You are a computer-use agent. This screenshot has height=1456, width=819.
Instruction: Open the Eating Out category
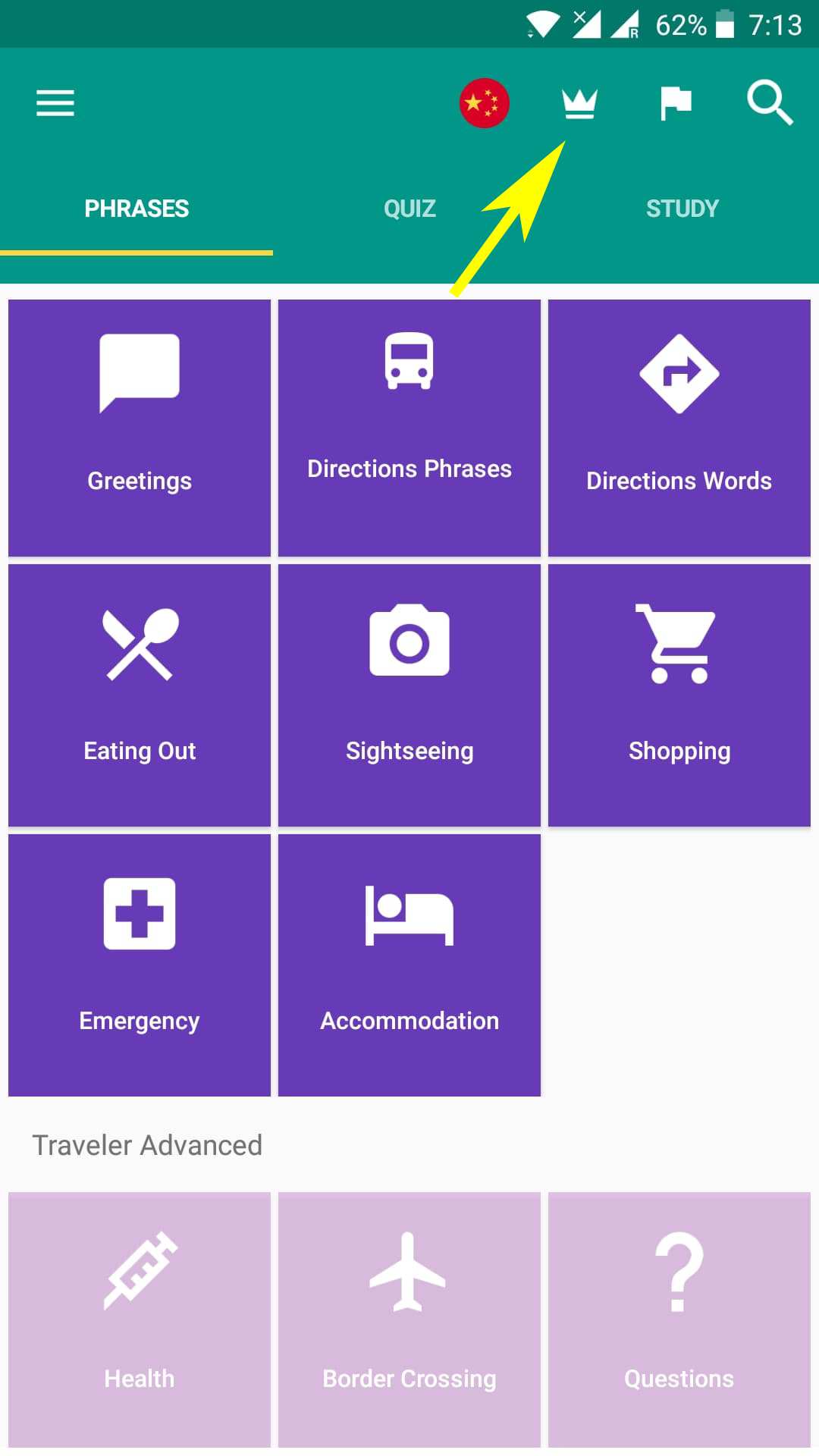140,695
